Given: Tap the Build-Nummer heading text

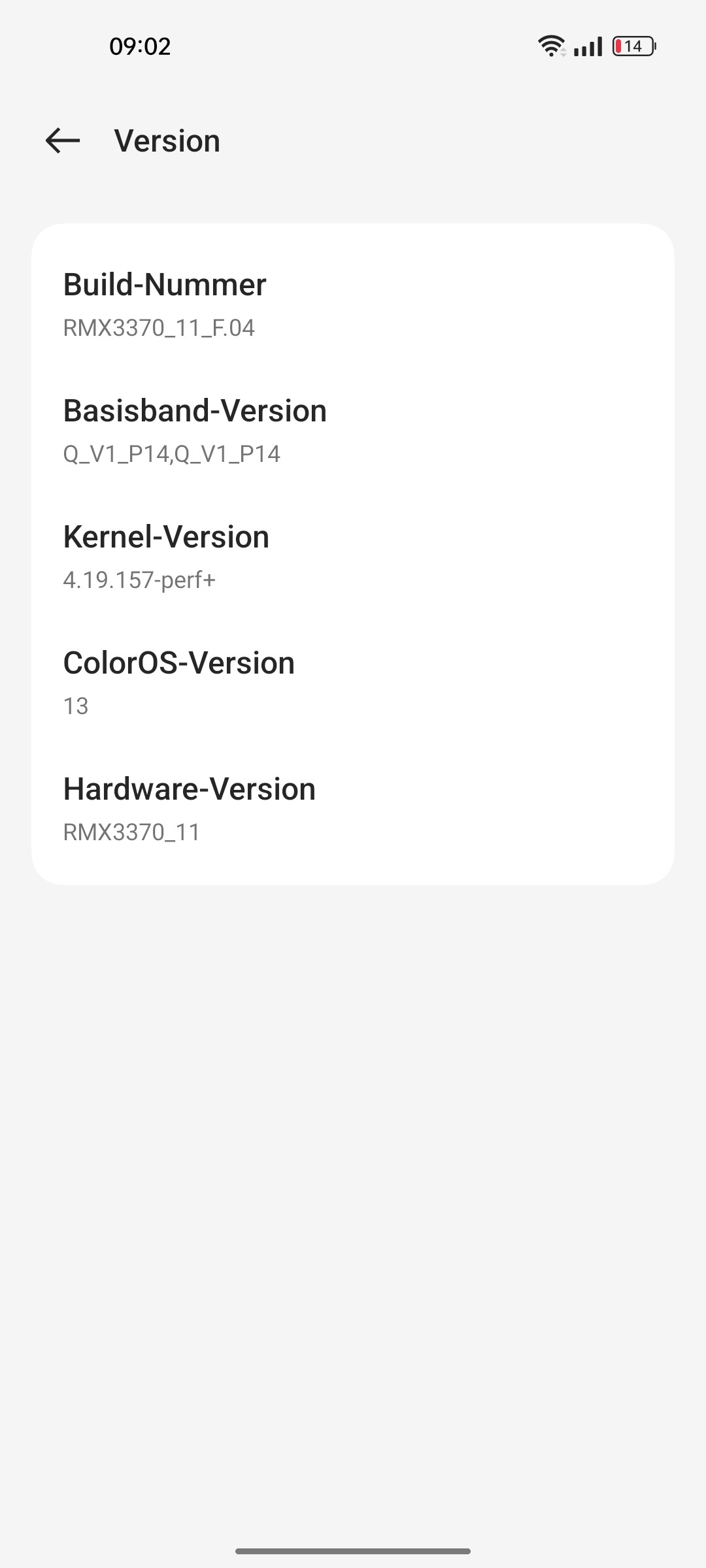Looking at the screenshot, I should tap(163, 284).
